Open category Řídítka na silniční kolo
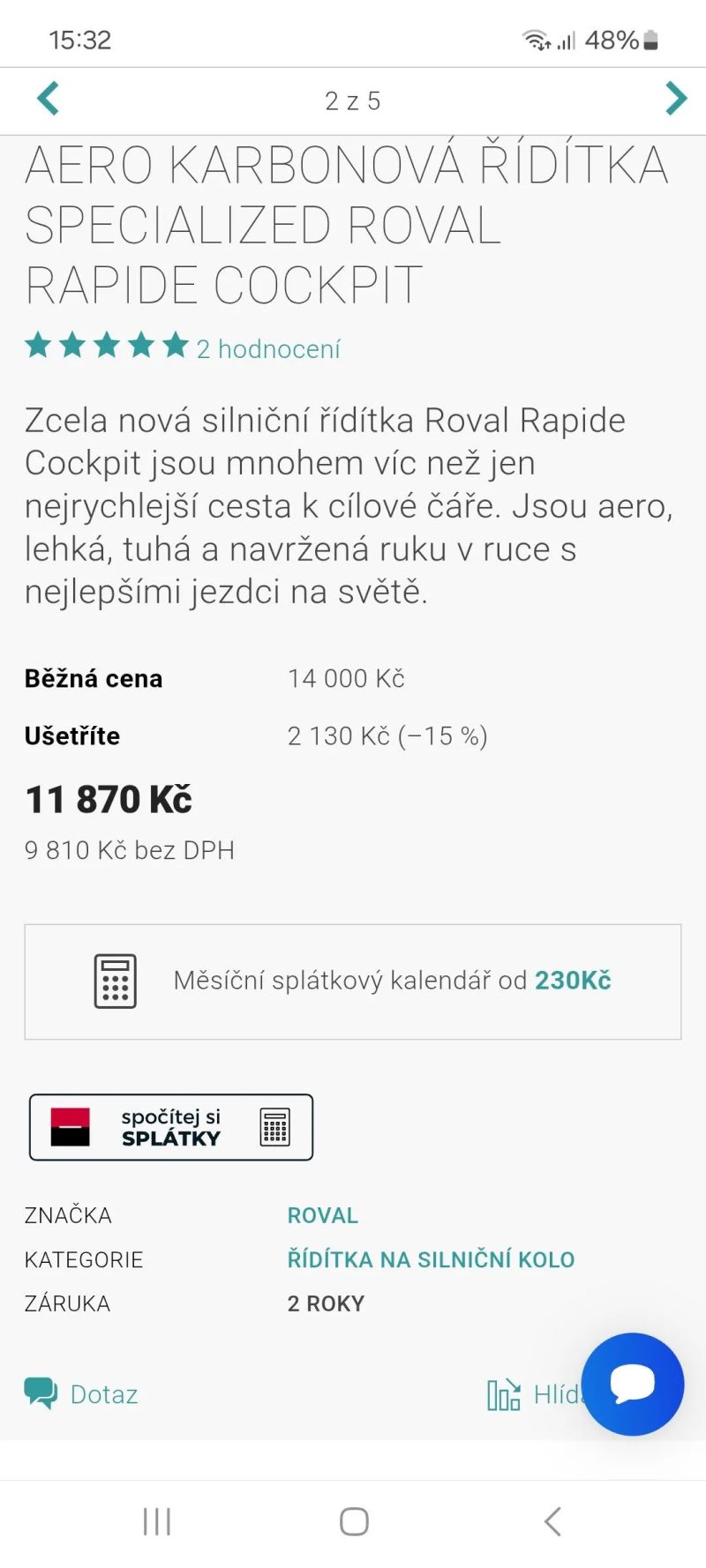The image size is (706, 1568). pyautogui.click(x=431, y=1259)
